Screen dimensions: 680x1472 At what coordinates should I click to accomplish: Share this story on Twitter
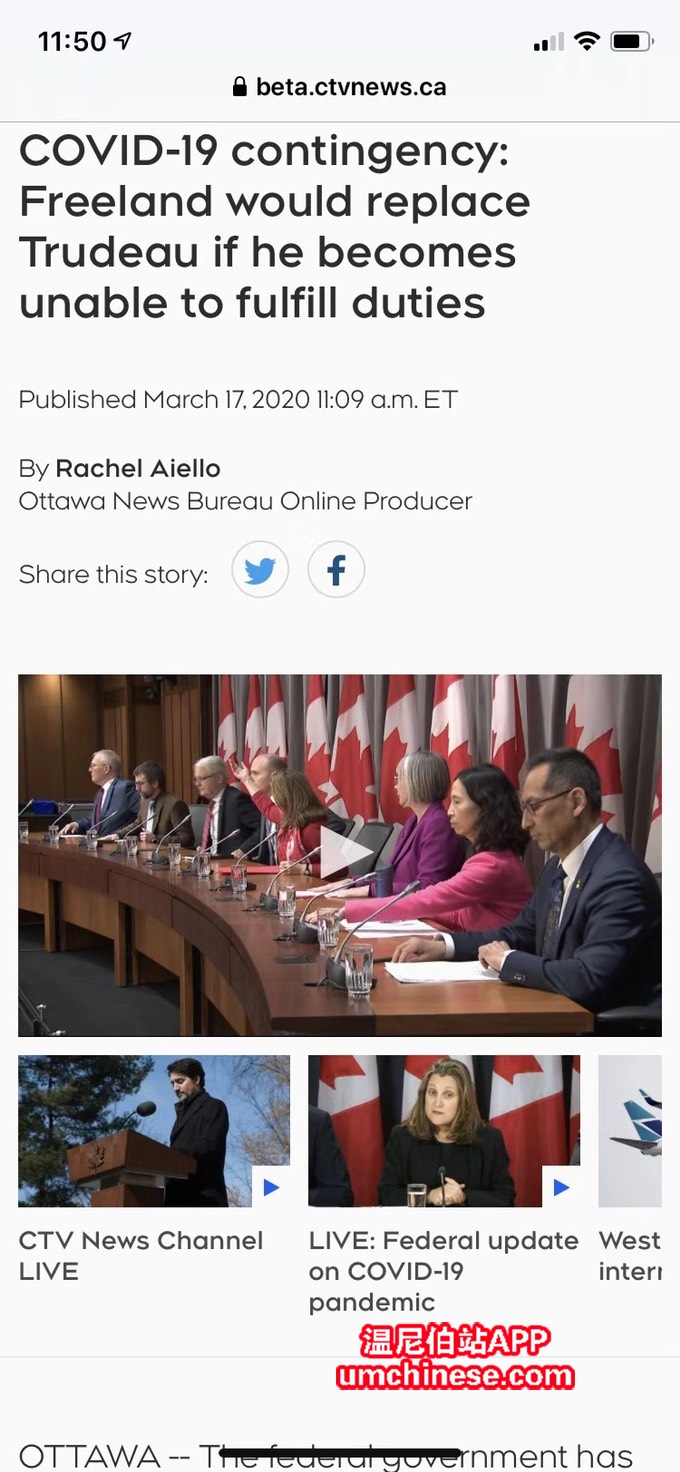pos(260,571)
